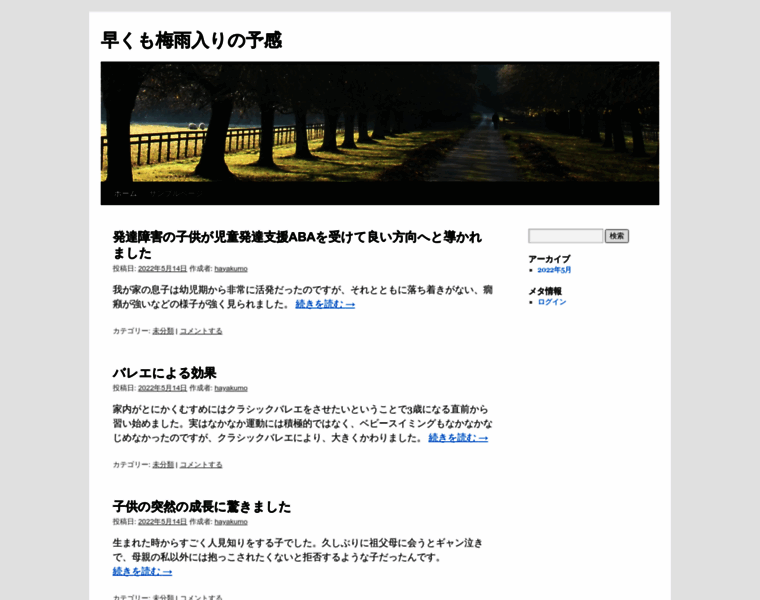Focus the search text field
Screen dimensions: 760x600
(565, 236)
